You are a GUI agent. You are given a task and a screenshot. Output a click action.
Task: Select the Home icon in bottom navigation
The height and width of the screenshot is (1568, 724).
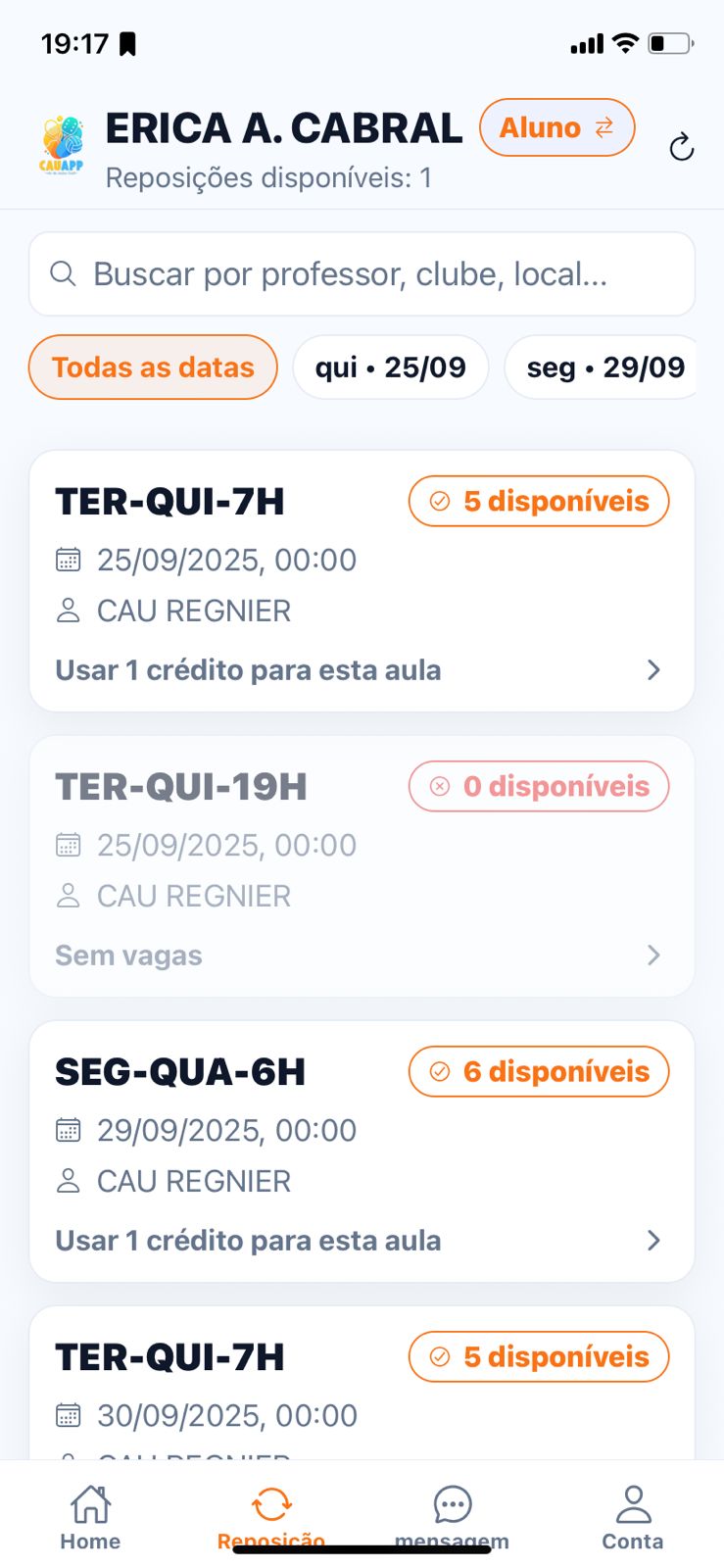pyautogui.click(x=90, y=1501)
